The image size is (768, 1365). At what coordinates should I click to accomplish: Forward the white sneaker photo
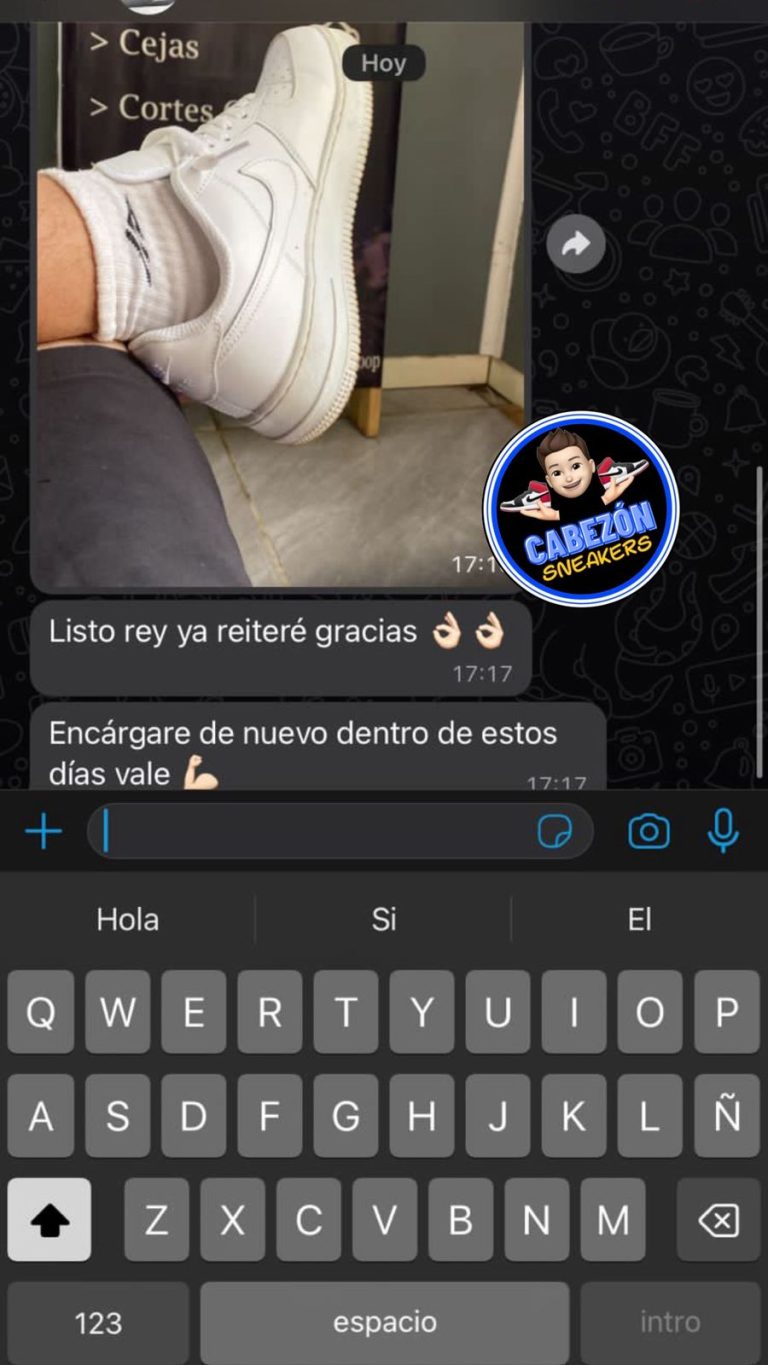(x=576, y=244)
